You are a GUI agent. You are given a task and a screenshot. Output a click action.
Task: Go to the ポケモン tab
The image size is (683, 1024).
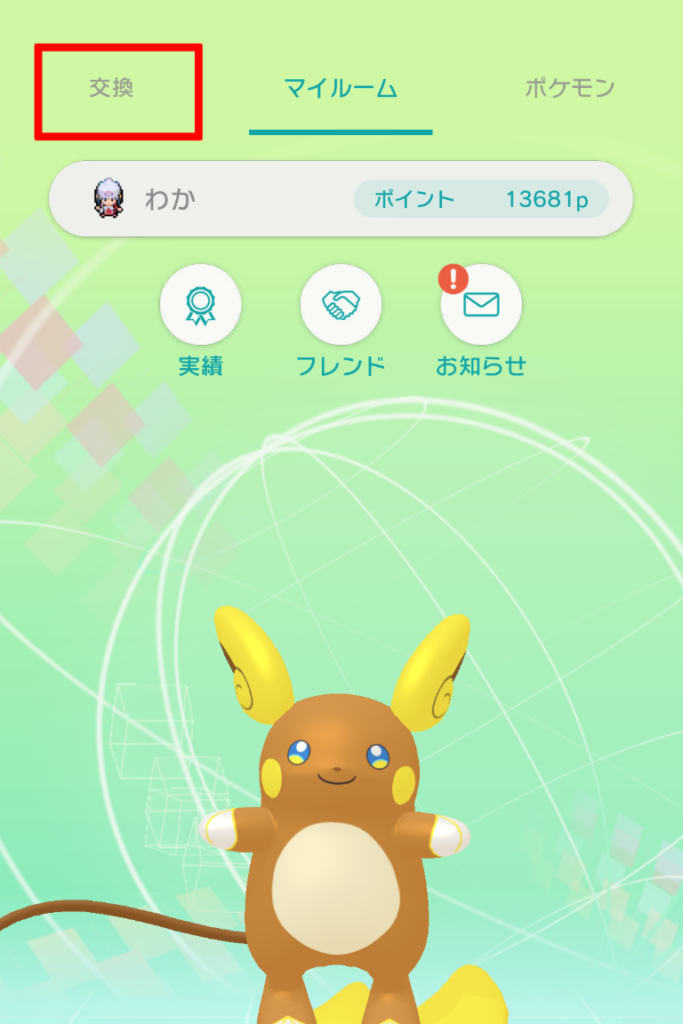click(x=569, y=89)
